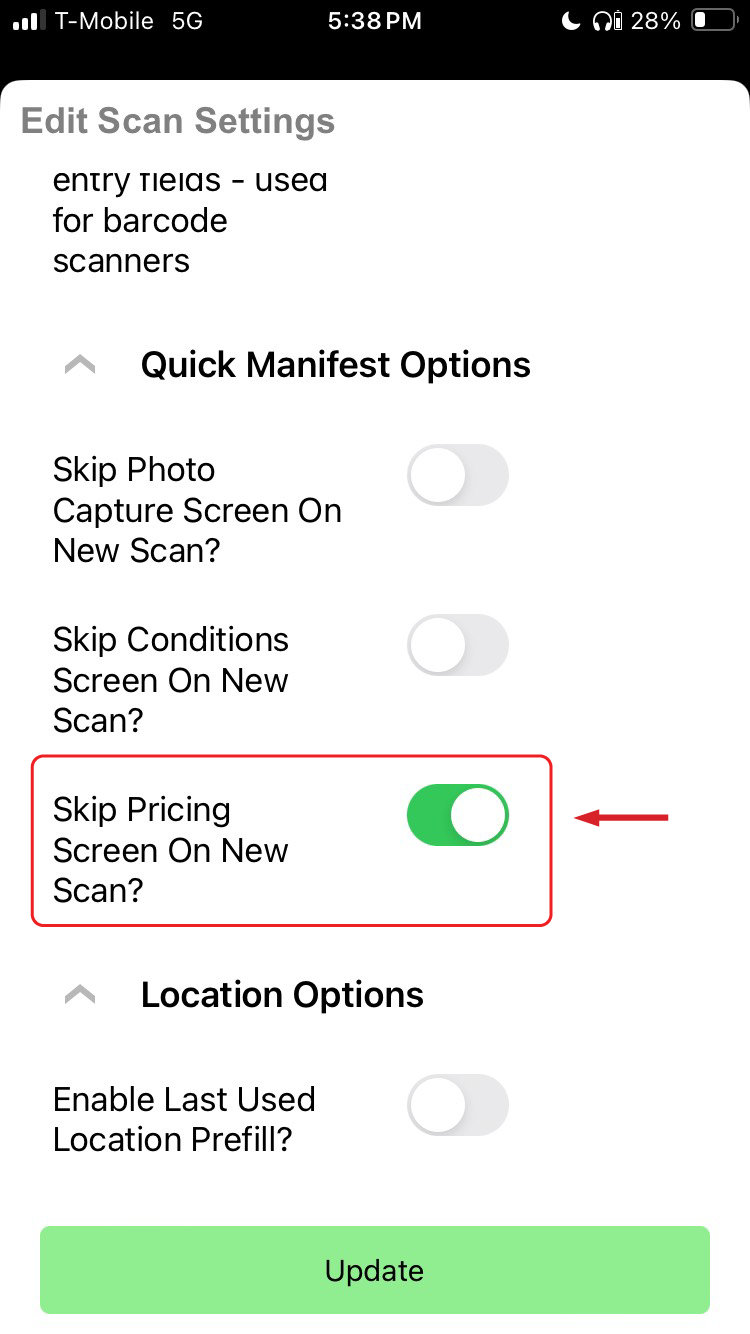Disable Skip Pricing Screen On New Scan

coord(458,815)
